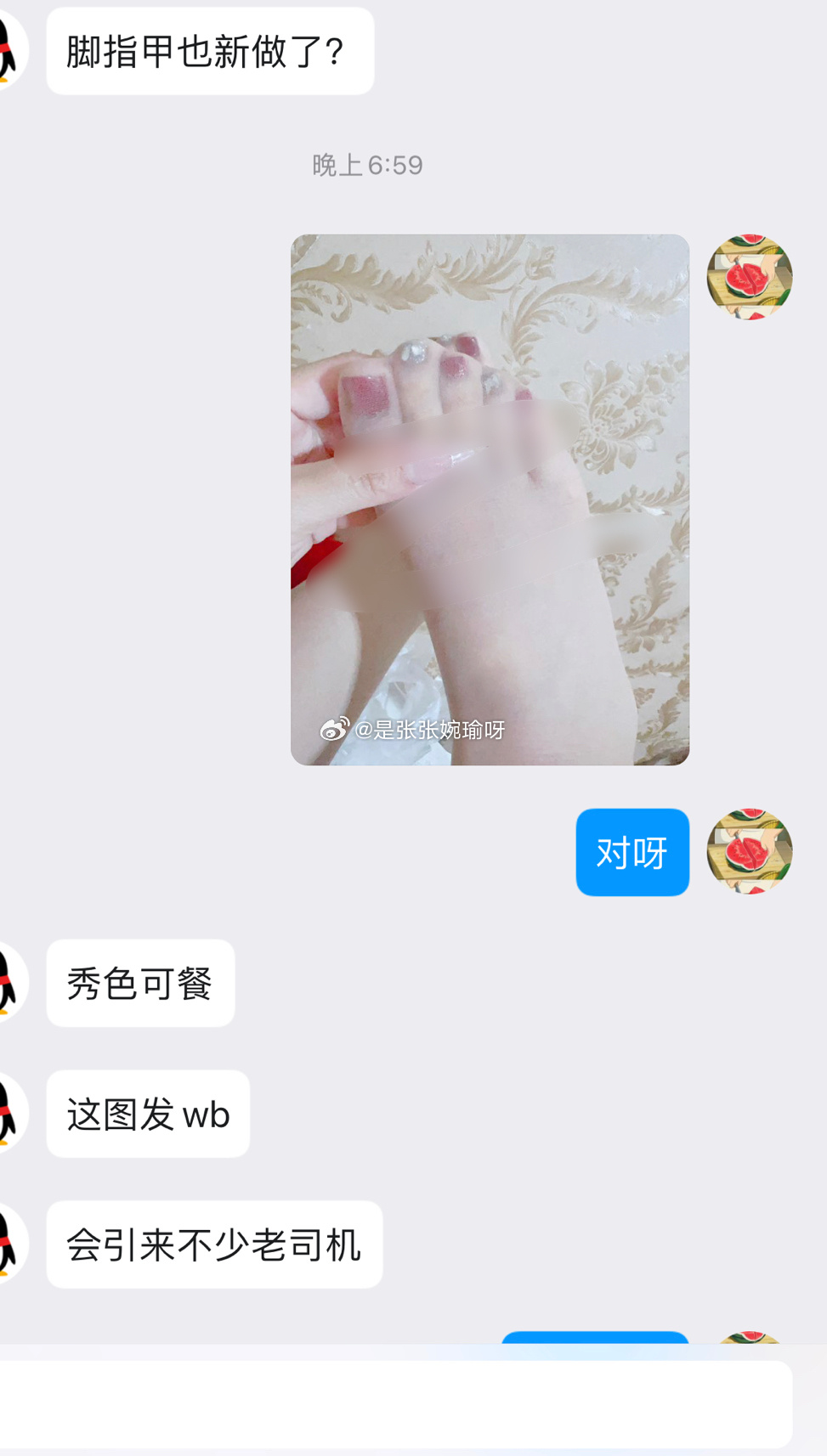Viewport: 827px width, 1456px height.
Task: Open the toenail photo message
Action: pos(490,499)
